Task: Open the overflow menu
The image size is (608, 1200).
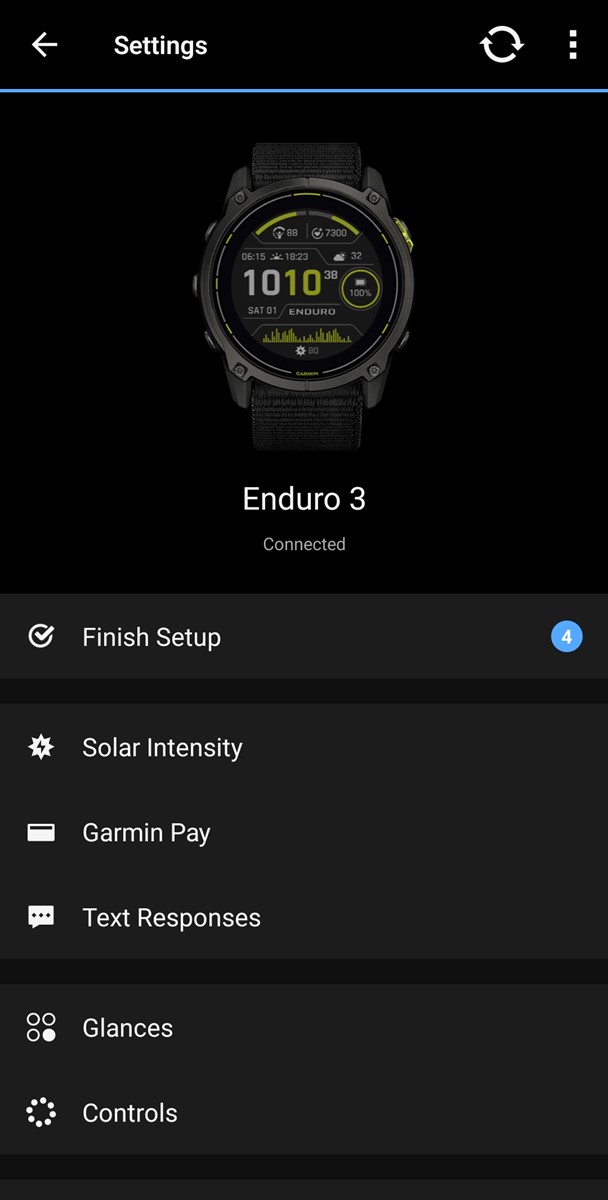Action: coord(572,45)
